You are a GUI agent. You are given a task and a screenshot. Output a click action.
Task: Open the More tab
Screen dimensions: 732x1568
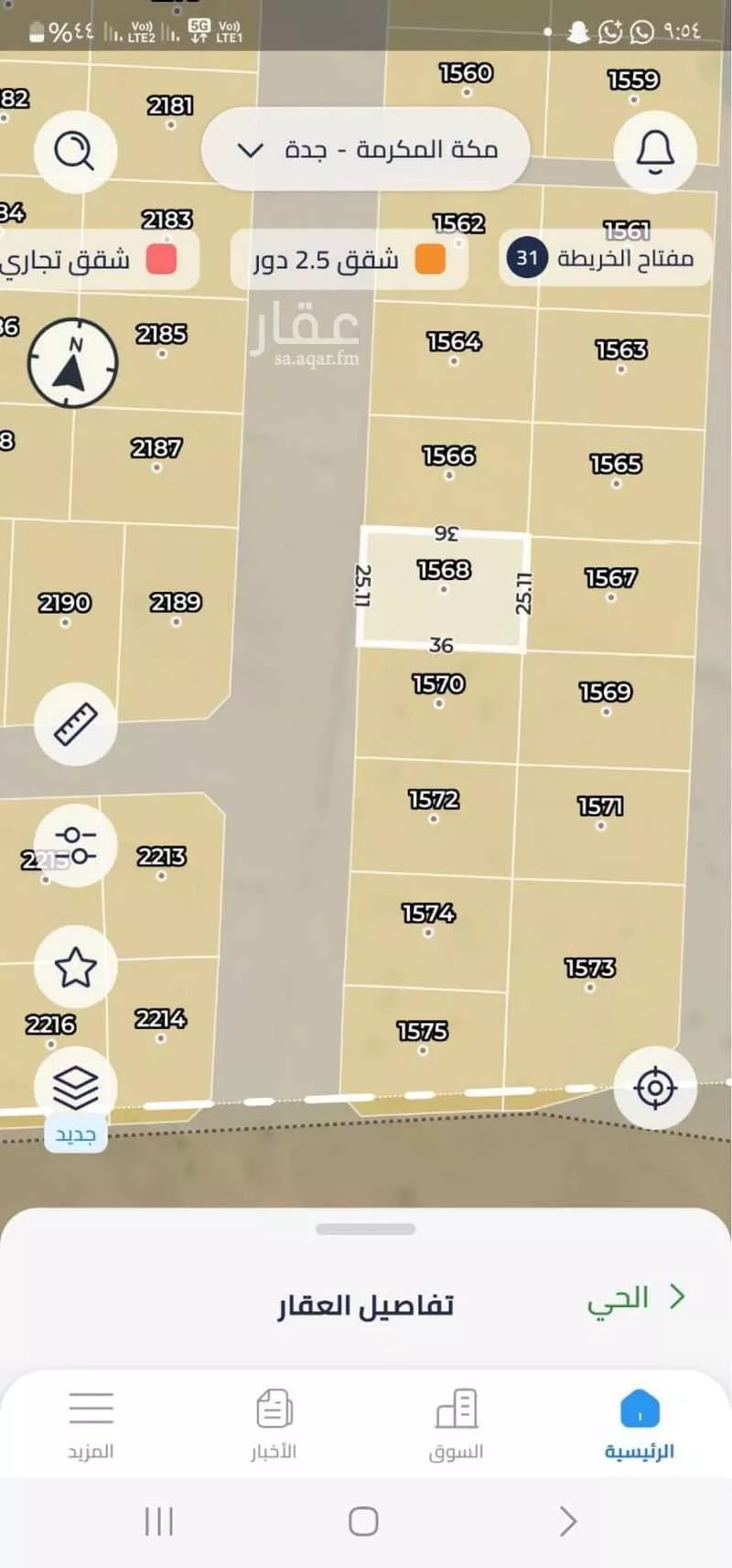pyautogui.click(x=91, y=1425)
